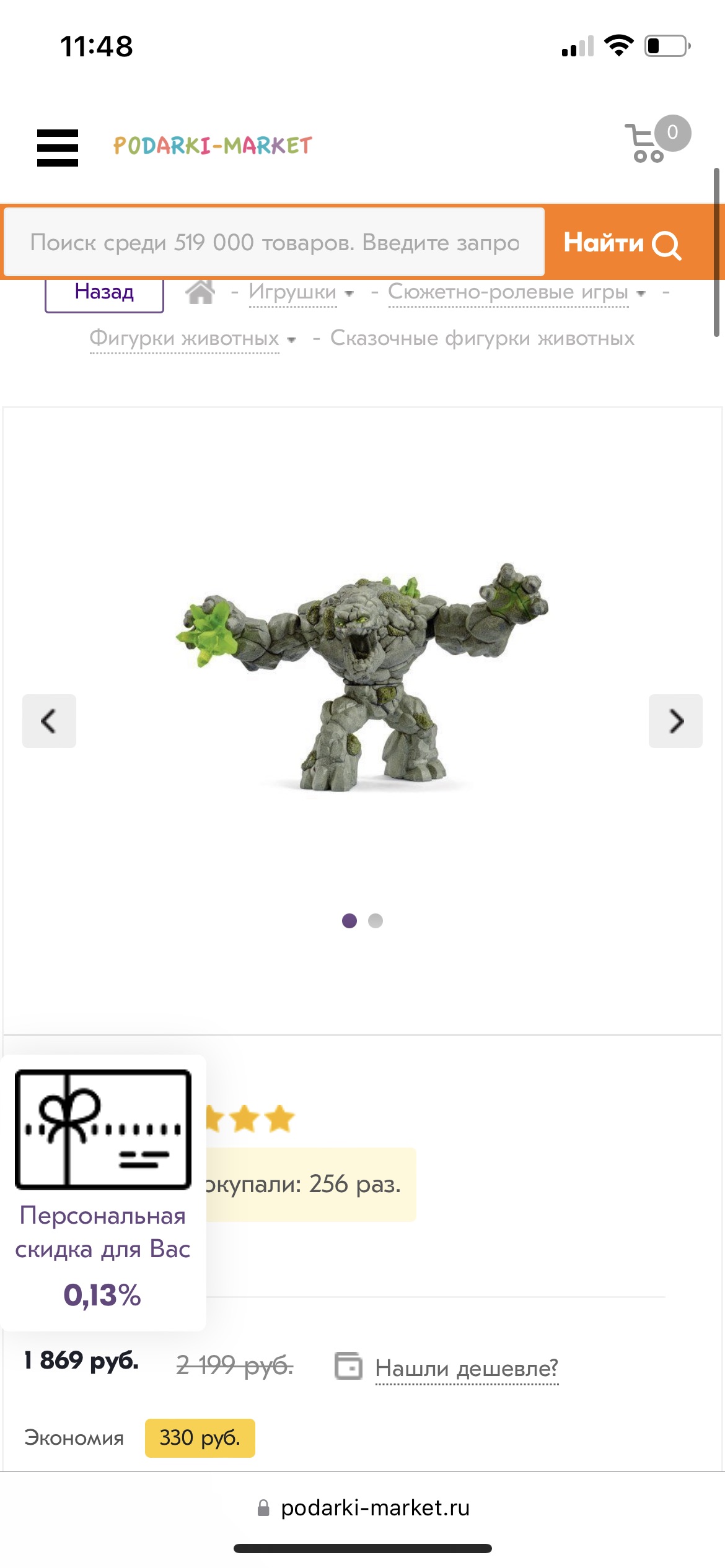Open the hamburger menu
The image size is (725, 1568).
coord(58,147)
